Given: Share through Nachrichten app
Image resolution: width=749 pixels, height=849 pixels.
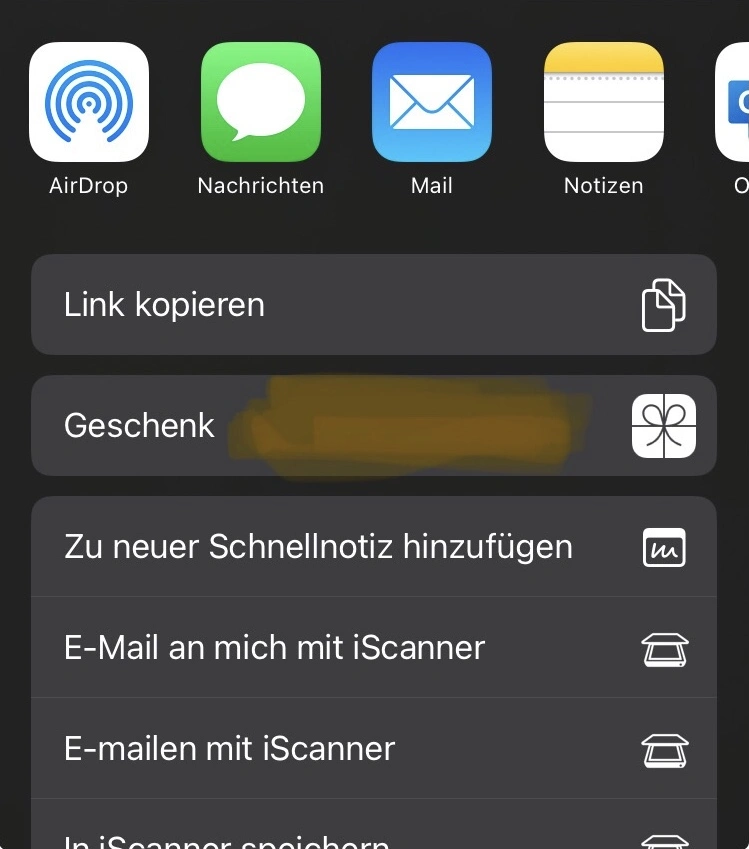Looking at the screenshot, I should coord(260,102).
